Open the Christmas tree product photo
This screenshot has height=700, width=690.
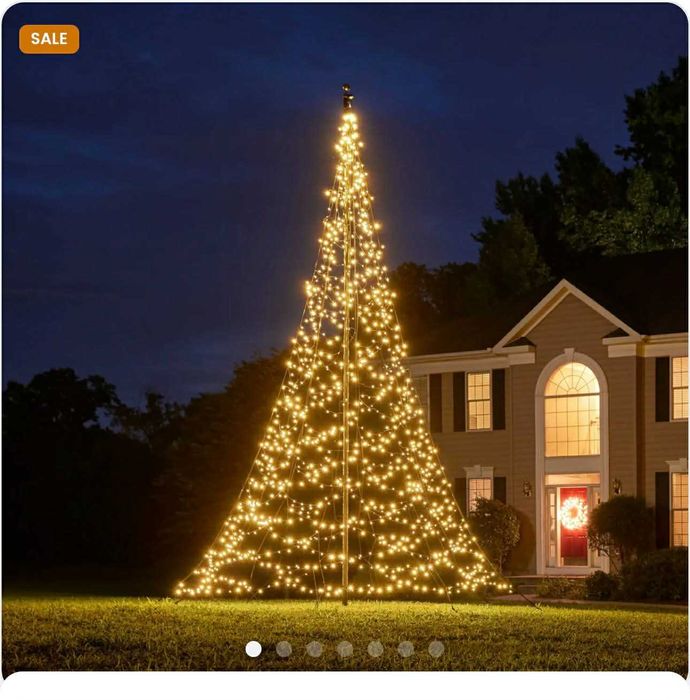345,340
